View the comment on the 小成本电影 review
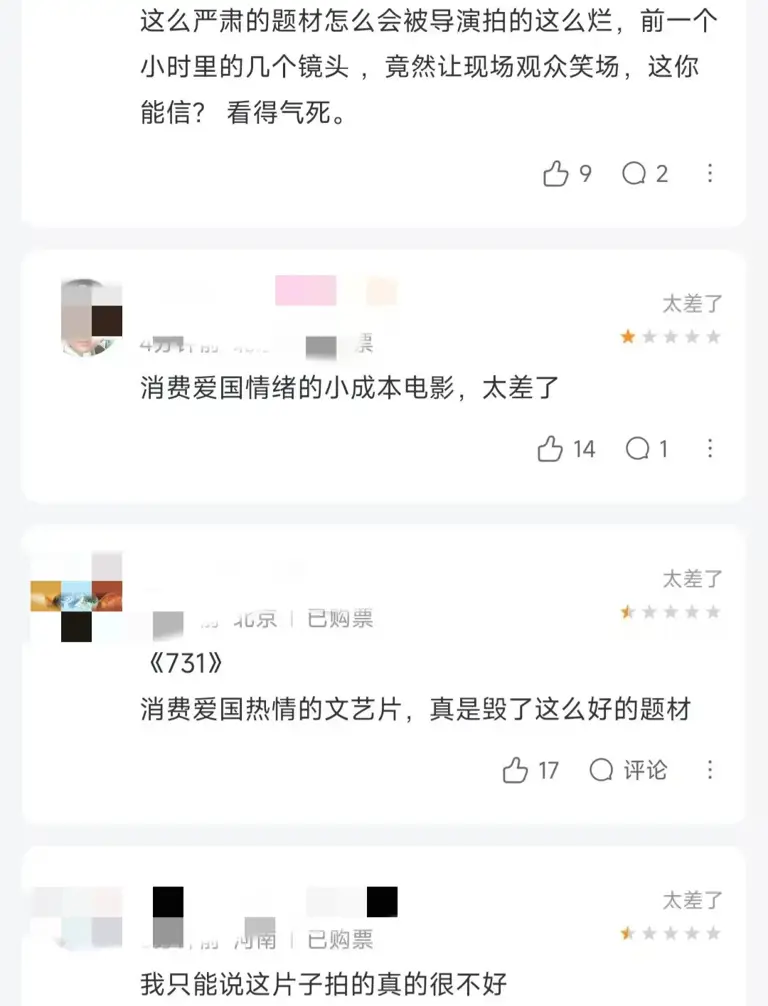 point(638,449)
